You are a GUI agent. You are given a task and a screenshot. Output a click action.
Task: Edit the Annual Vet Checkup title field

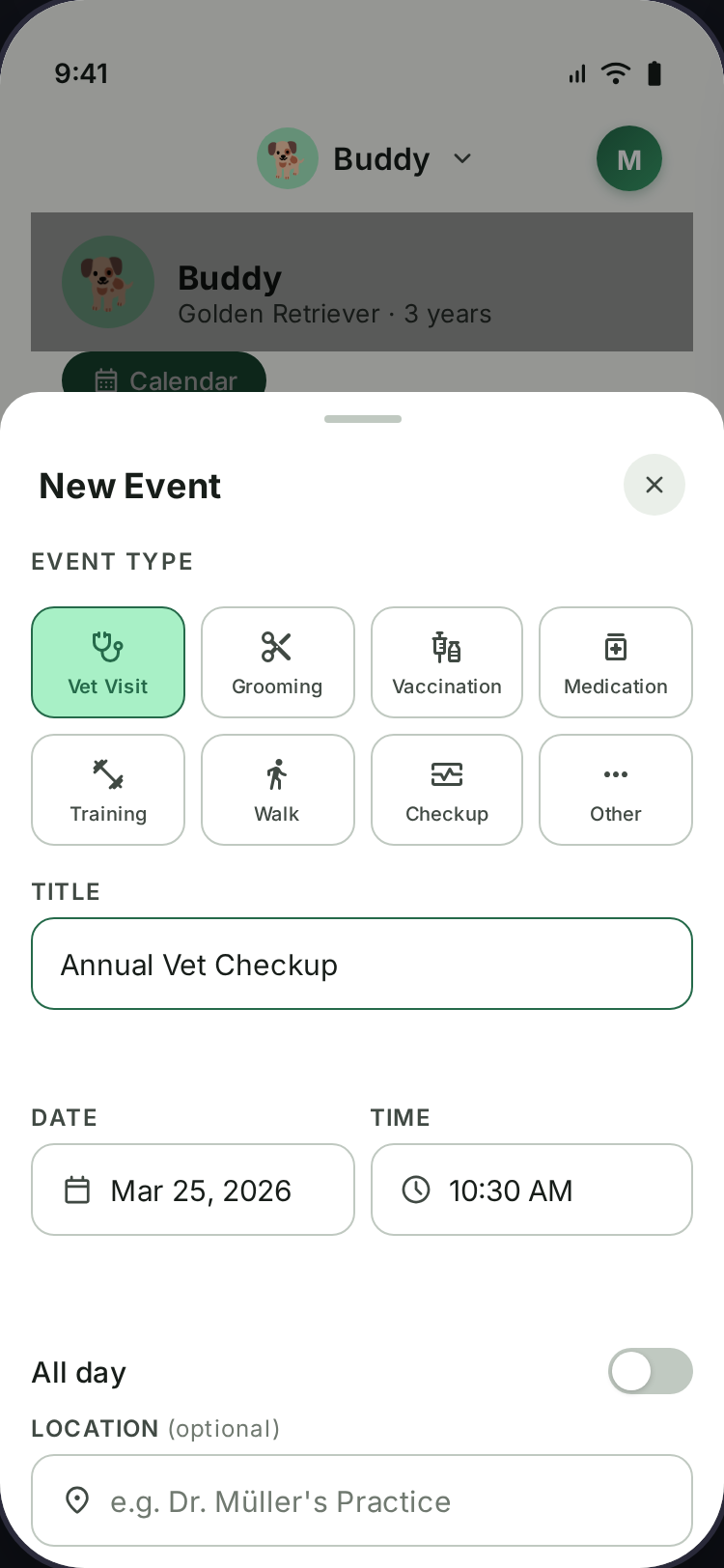pos(362,964)
